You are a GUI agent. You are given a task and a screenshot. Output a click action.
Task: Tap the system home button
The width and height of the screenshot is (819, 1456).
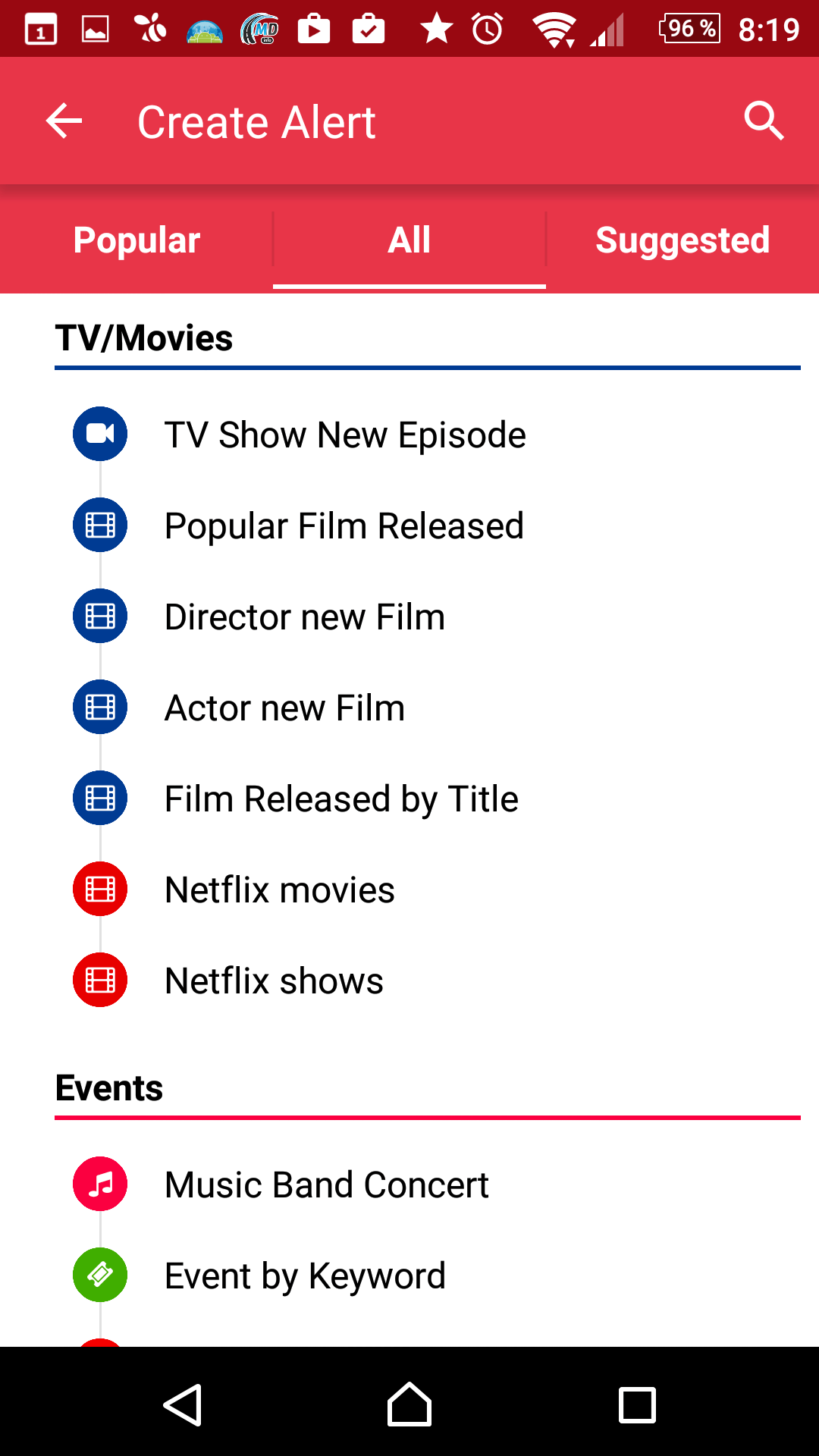coord(409,1404)
